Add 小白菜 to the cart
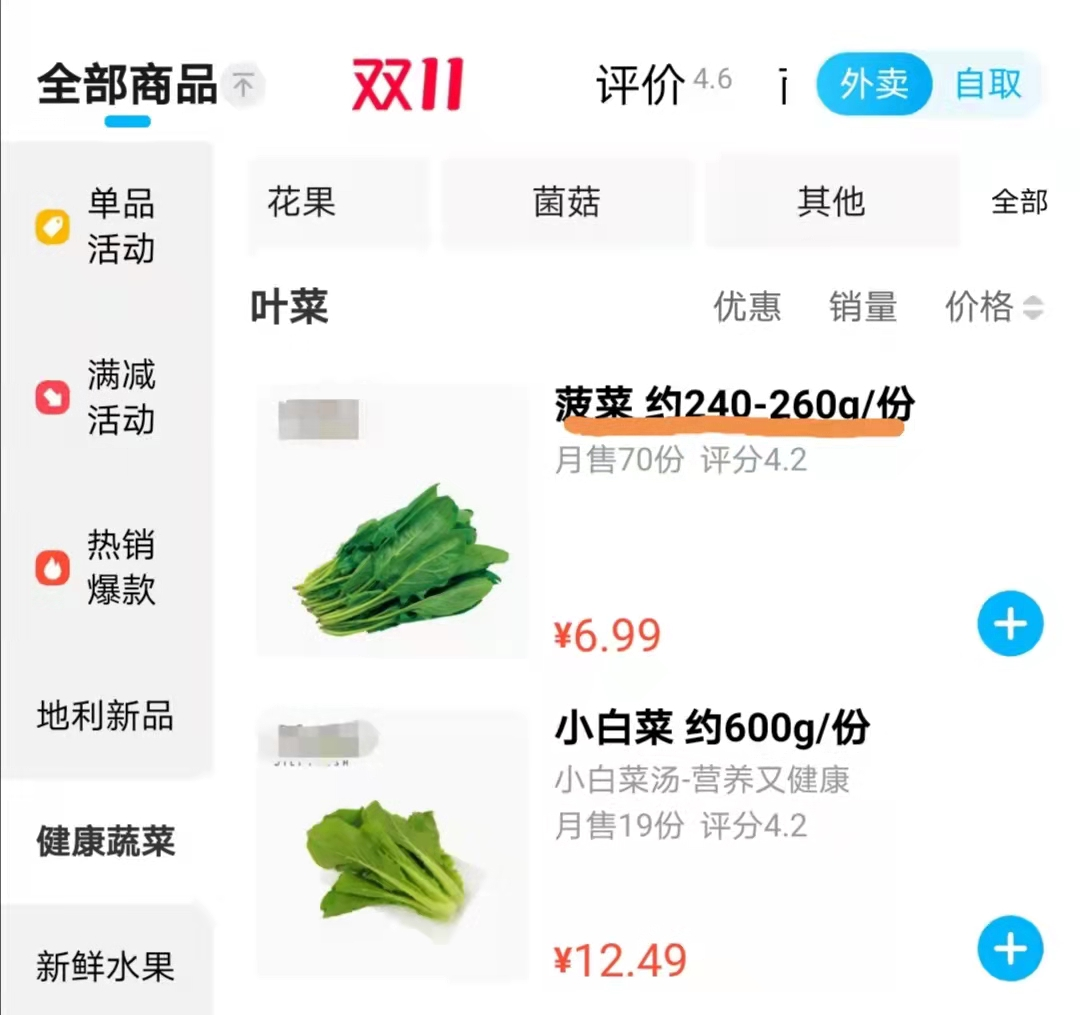This screenshot has width=1080, height=1015. point(1009,948)
